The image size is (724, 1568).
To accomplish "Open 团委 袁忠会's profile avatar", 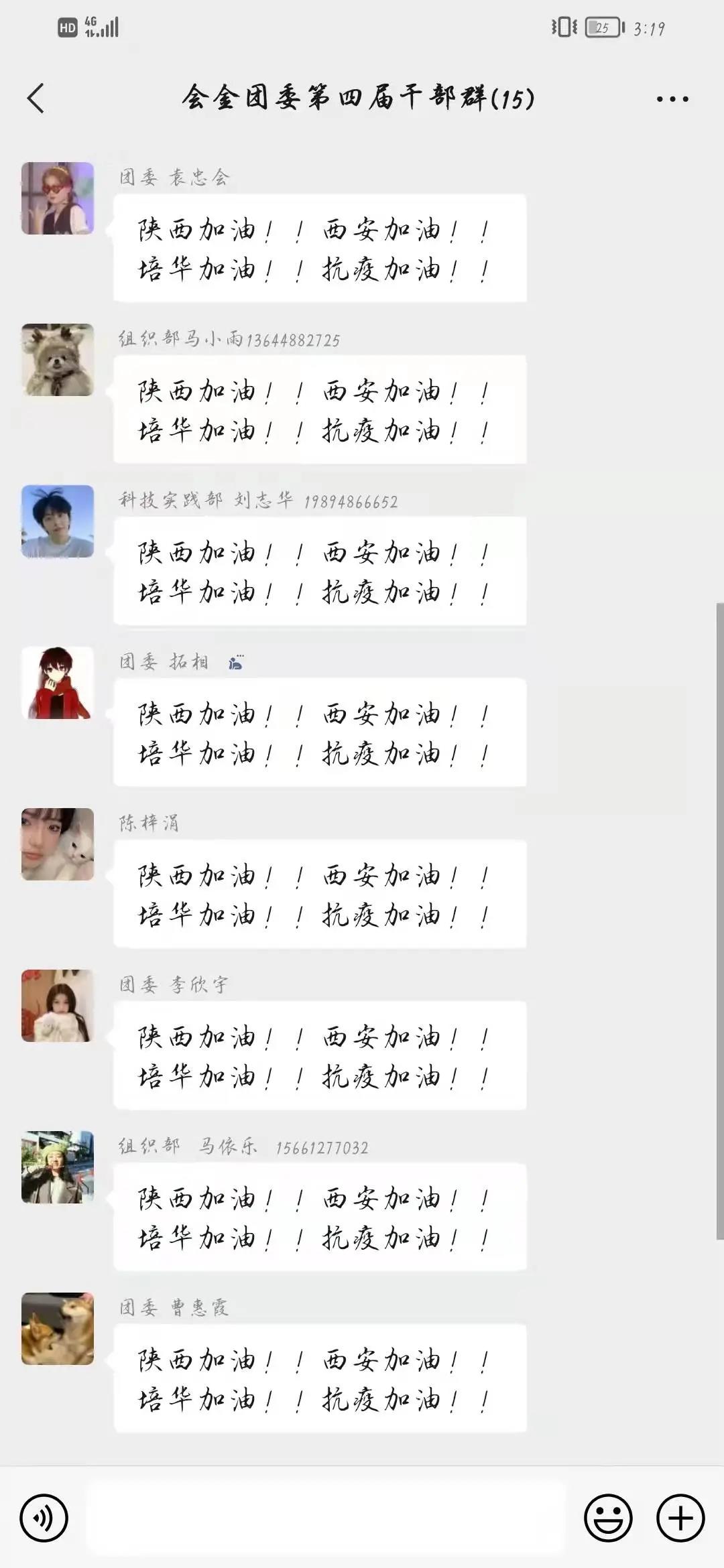I will pyautogui.click(x=58, y=198).
